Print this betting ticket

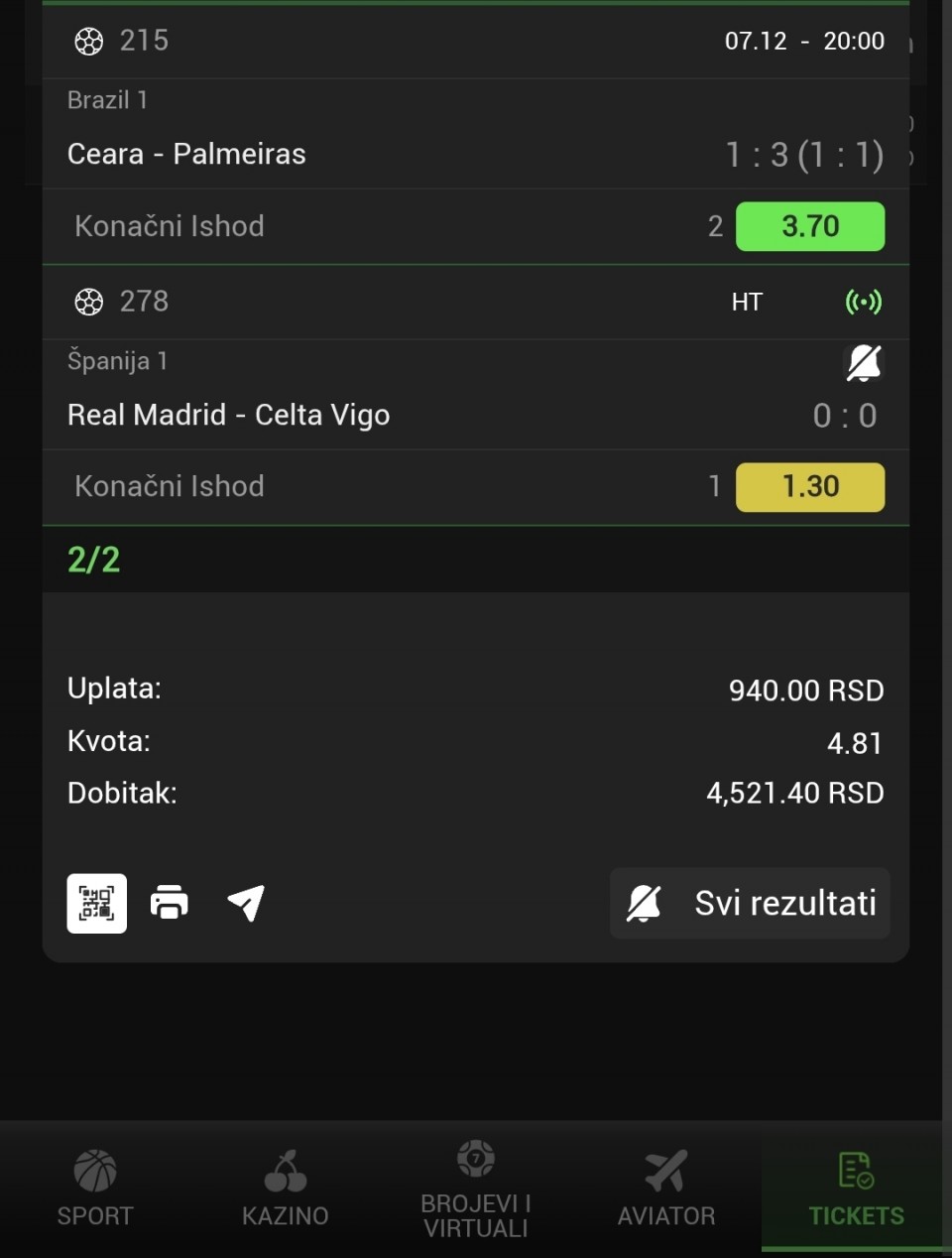[170, 903]
